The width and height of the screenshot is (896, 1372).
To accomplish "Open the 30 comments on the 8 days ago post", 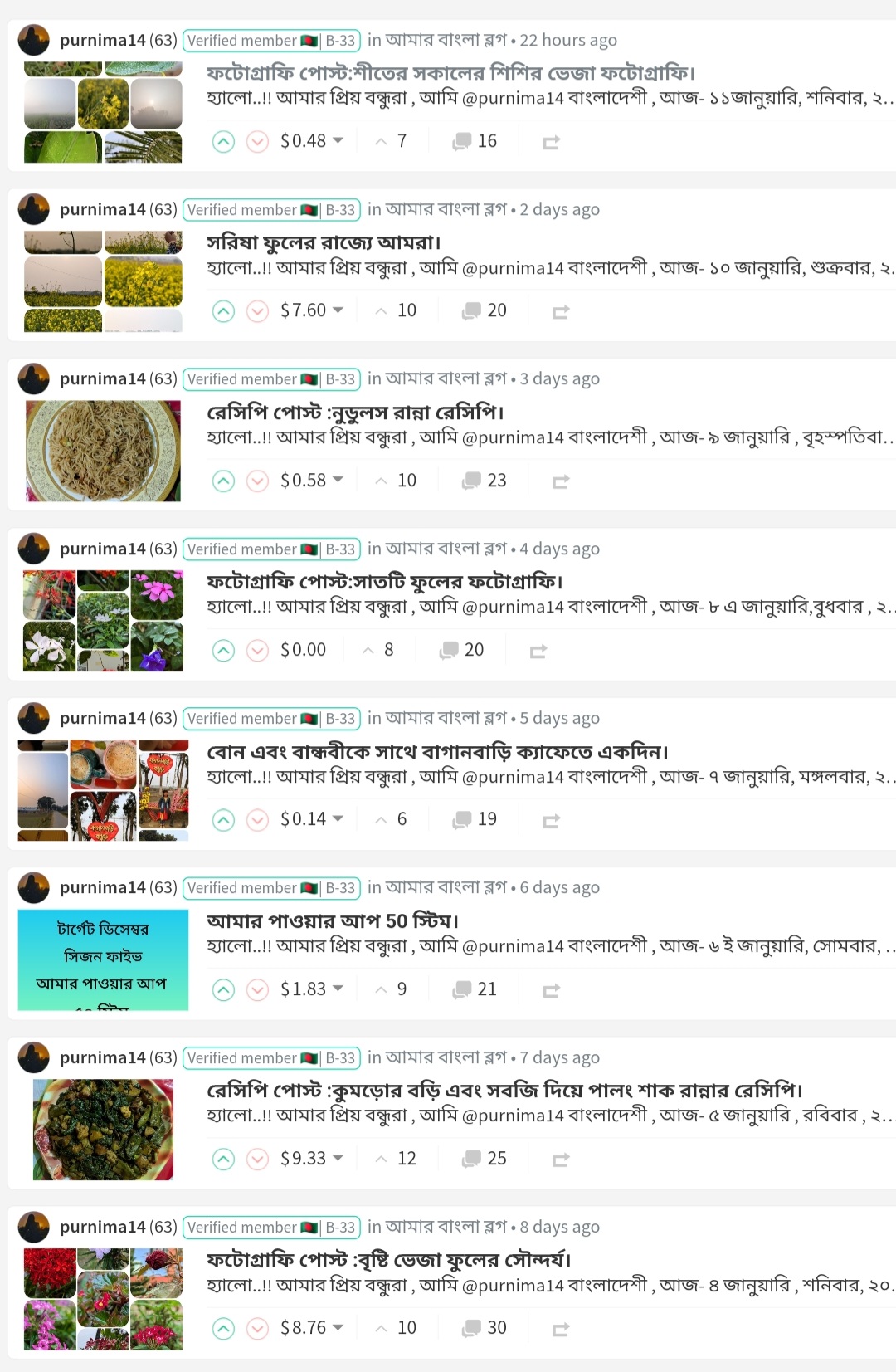I will click(485, 1328).
